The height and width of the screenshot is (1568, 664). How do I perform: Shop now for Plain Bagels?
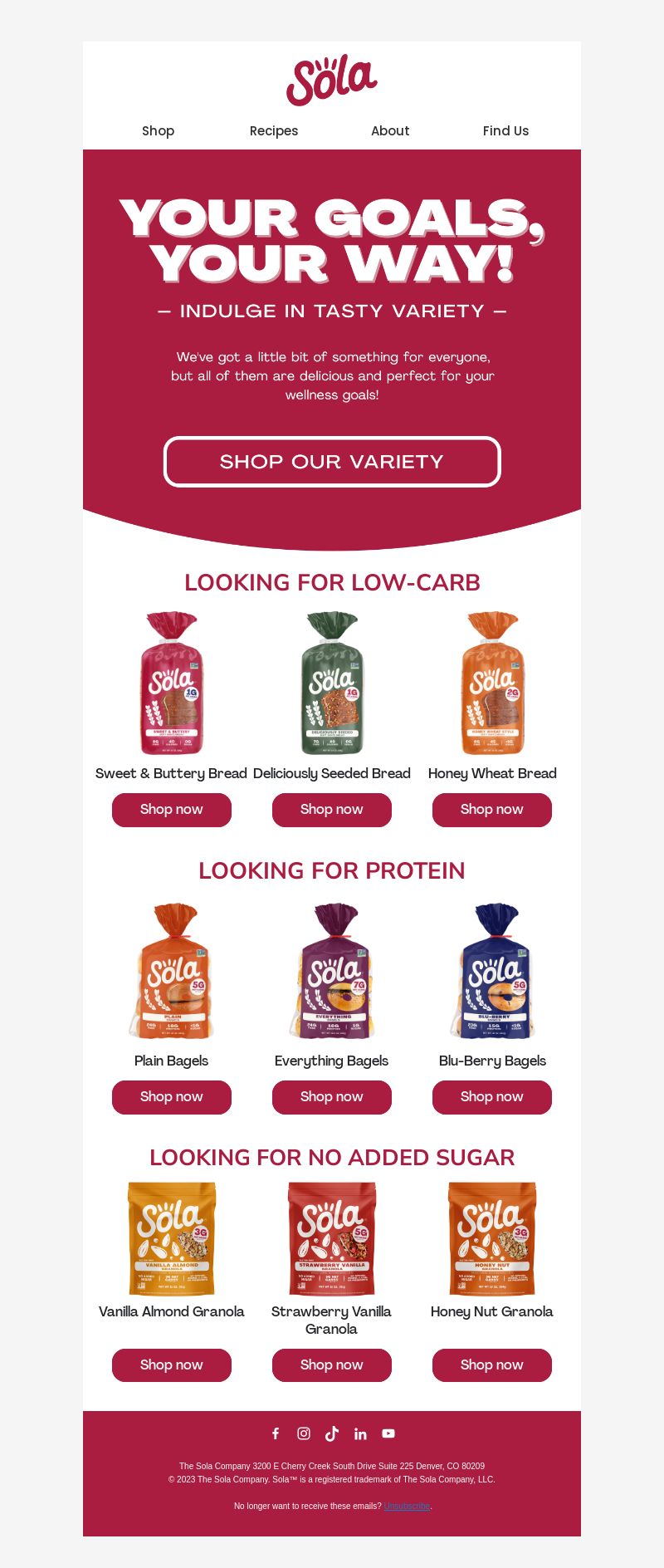click(x=172, y=1097)
